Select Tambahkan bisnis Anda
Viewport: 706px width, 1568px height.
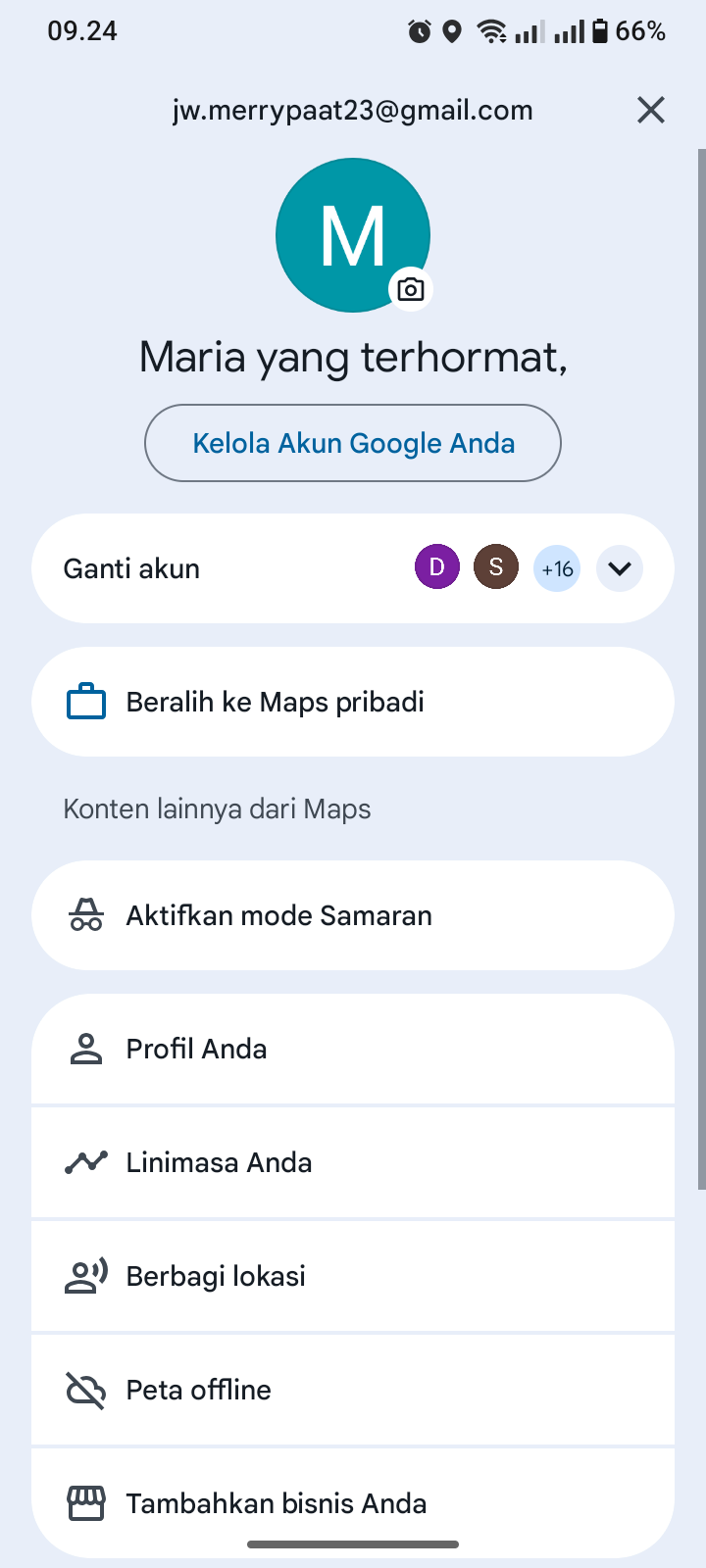(353, 1501)
